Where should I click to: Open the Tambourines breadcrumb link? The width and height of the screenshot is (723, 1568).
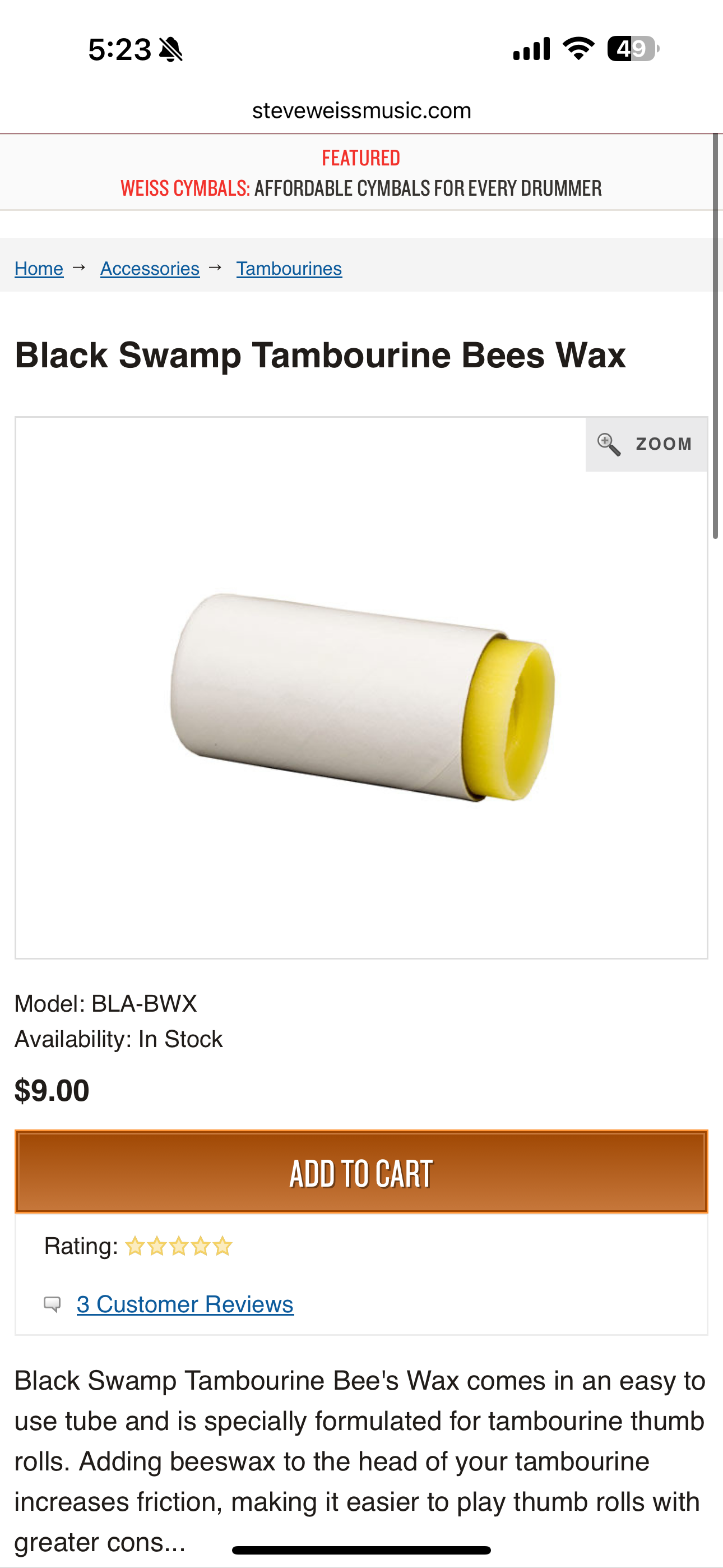tap(289, 269)
